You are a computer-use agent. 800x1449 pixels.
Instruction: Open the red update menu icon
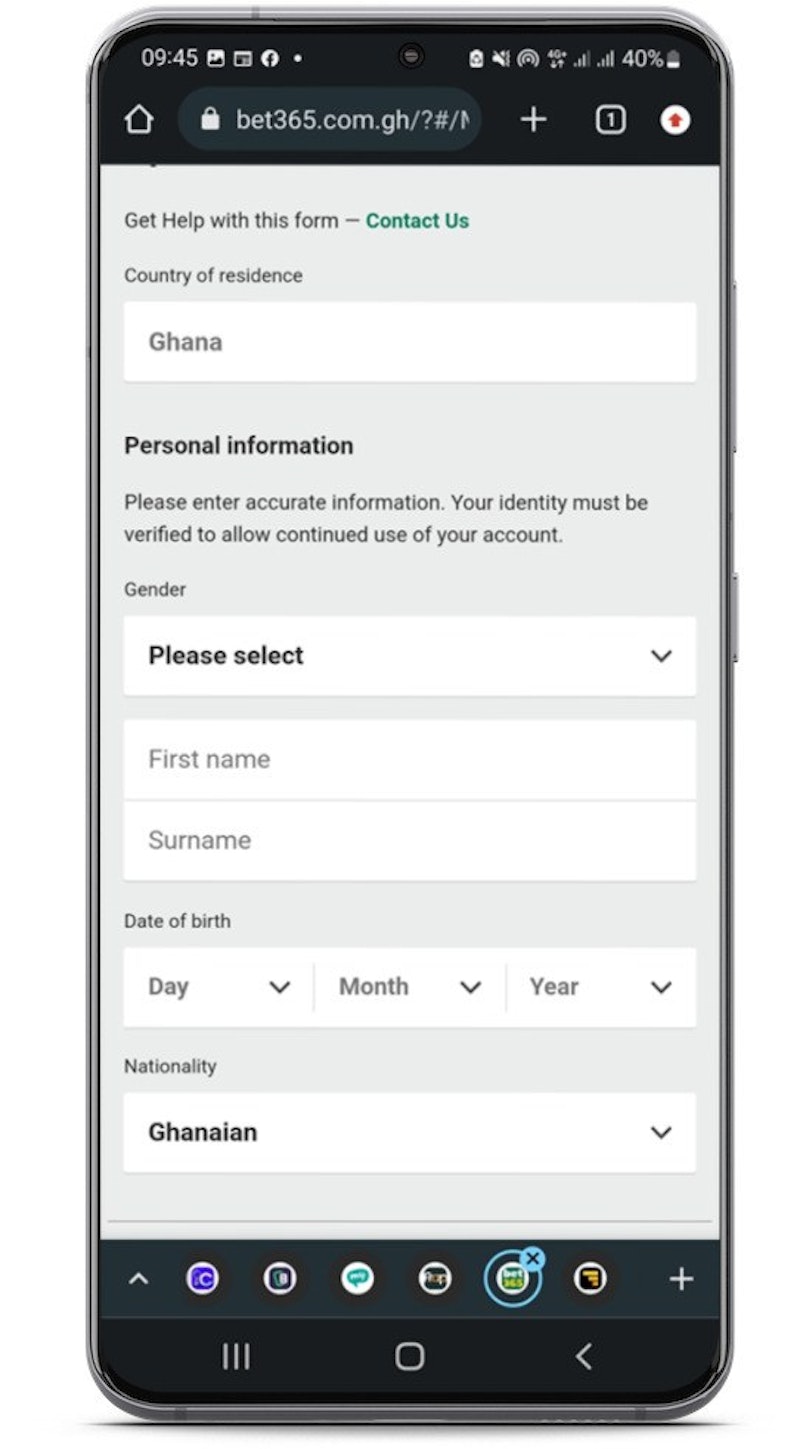675,120
